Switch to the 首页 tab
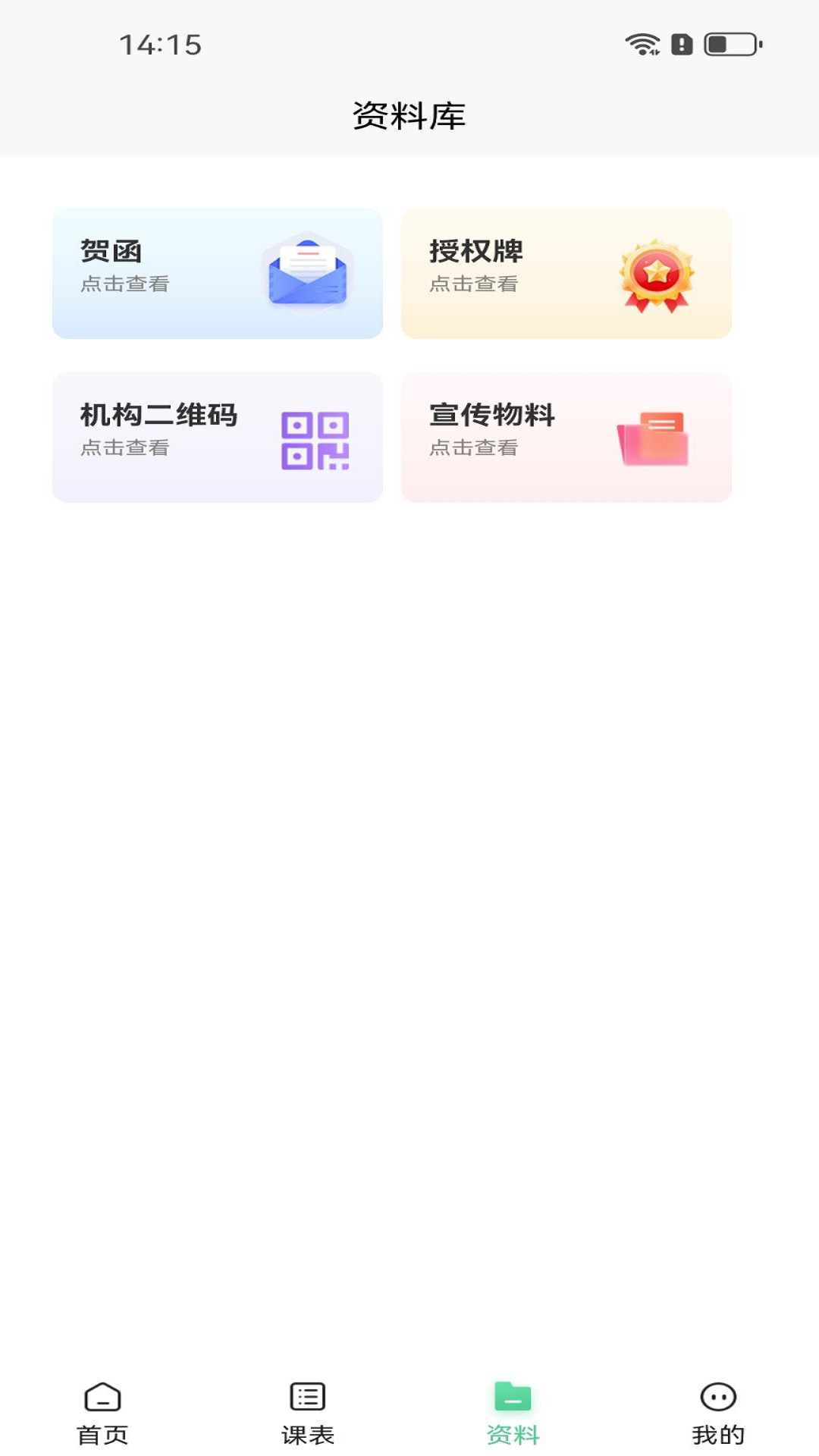 click(x=103, y=1414)
